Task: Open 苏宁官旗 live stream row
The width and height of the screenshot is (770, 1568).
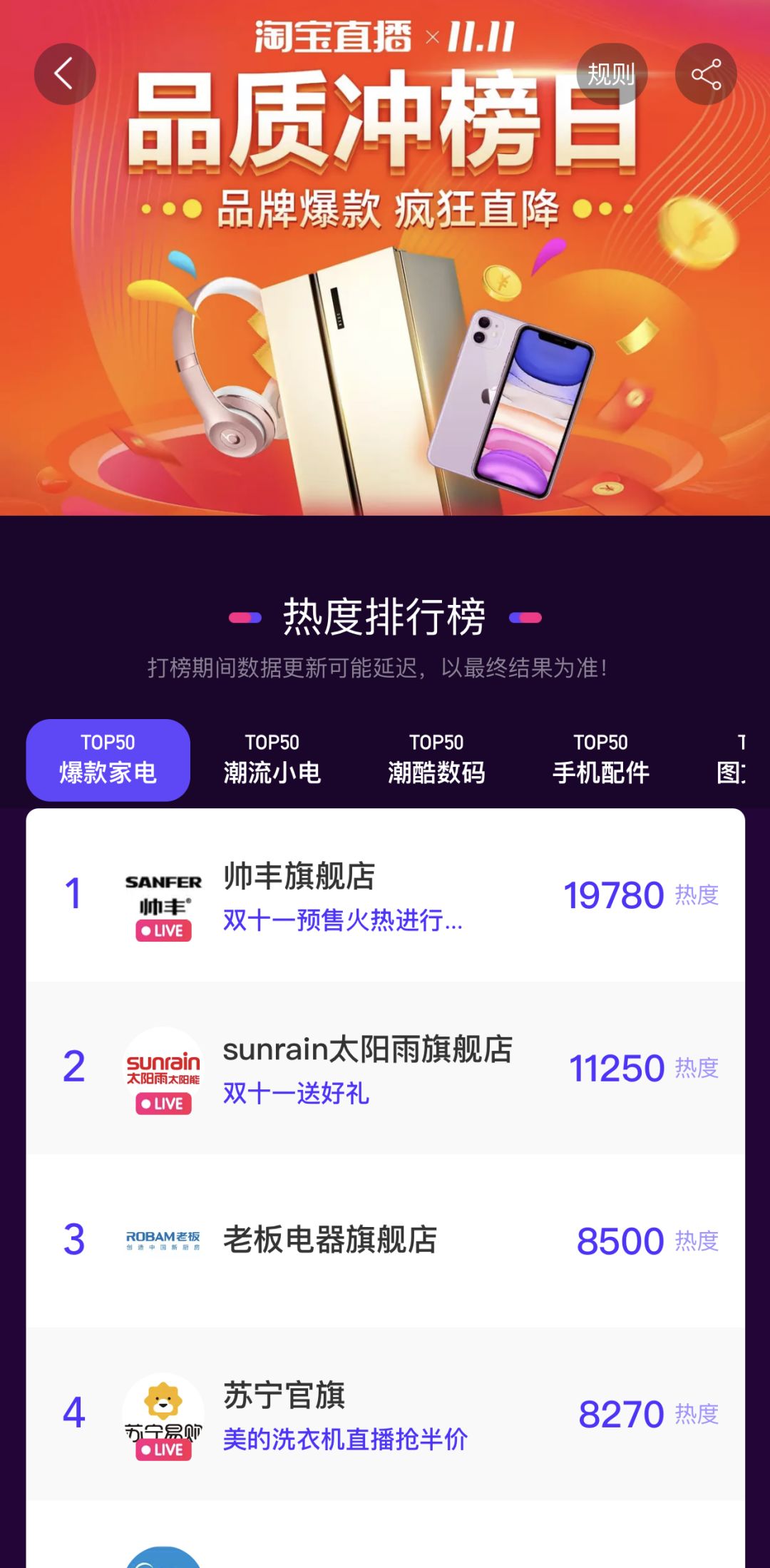Action: [x=385, y=1412]
